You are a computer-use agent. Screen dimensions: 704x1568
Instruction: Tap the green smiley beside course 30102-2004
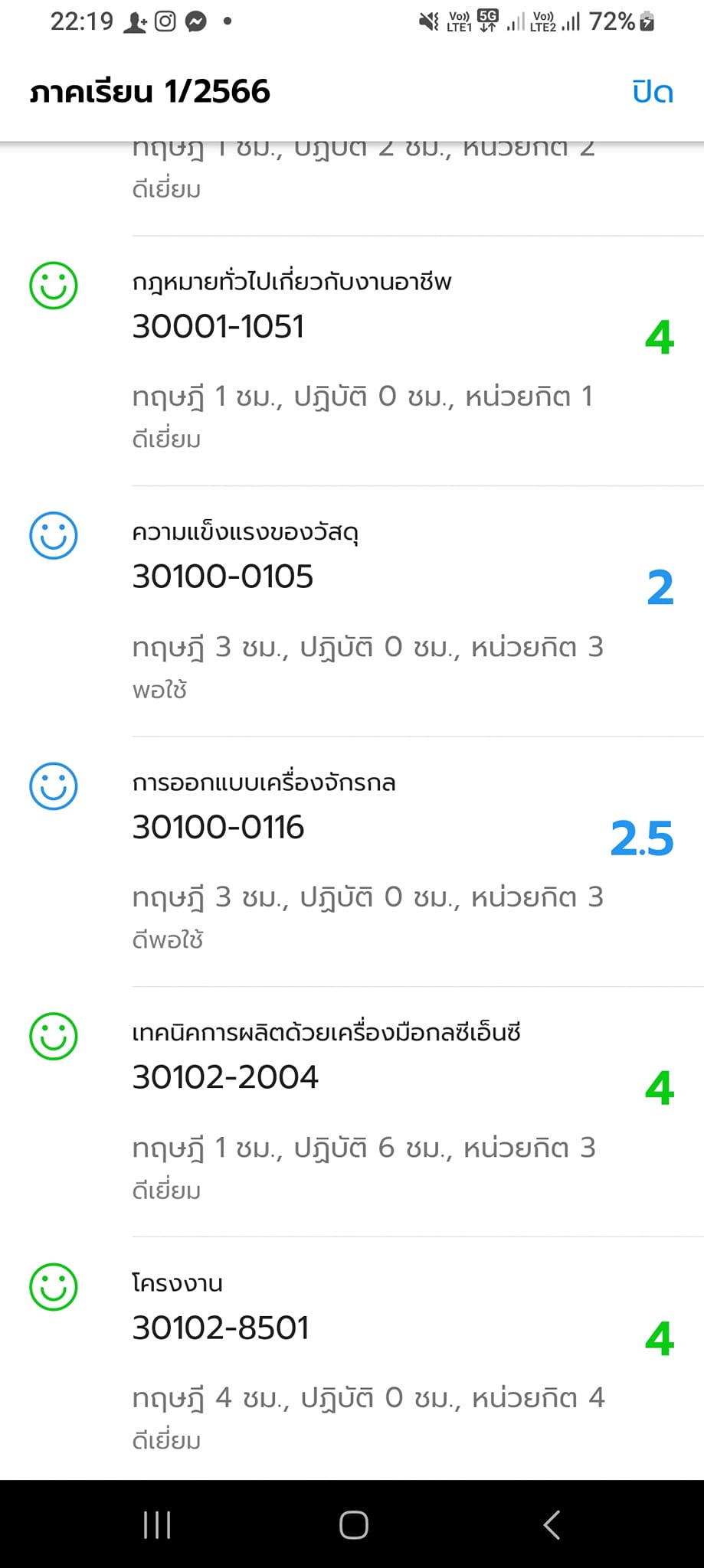coord(53,1038)
